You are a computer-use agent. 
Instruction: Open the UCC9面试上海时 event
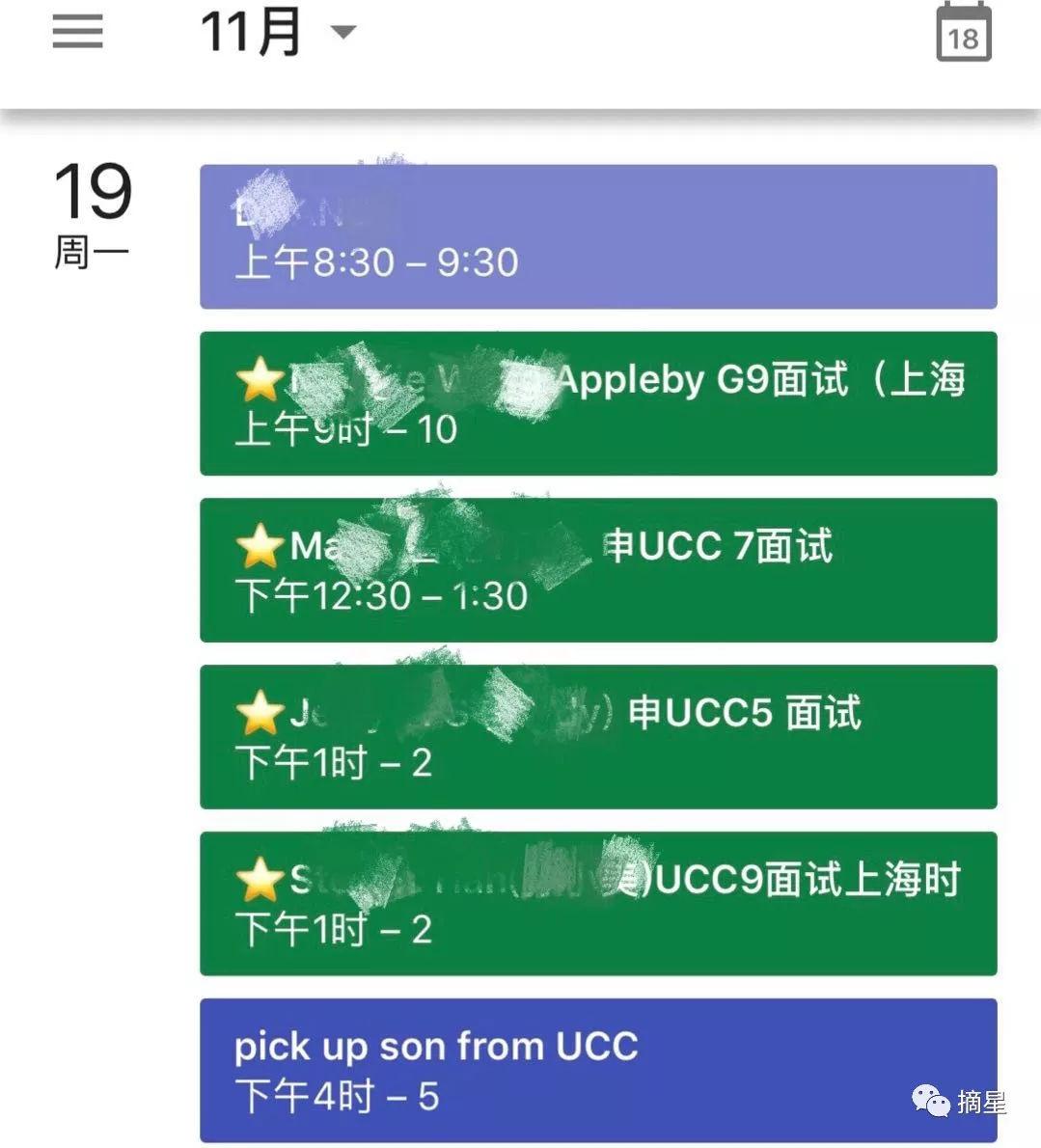tap(597, 903)
